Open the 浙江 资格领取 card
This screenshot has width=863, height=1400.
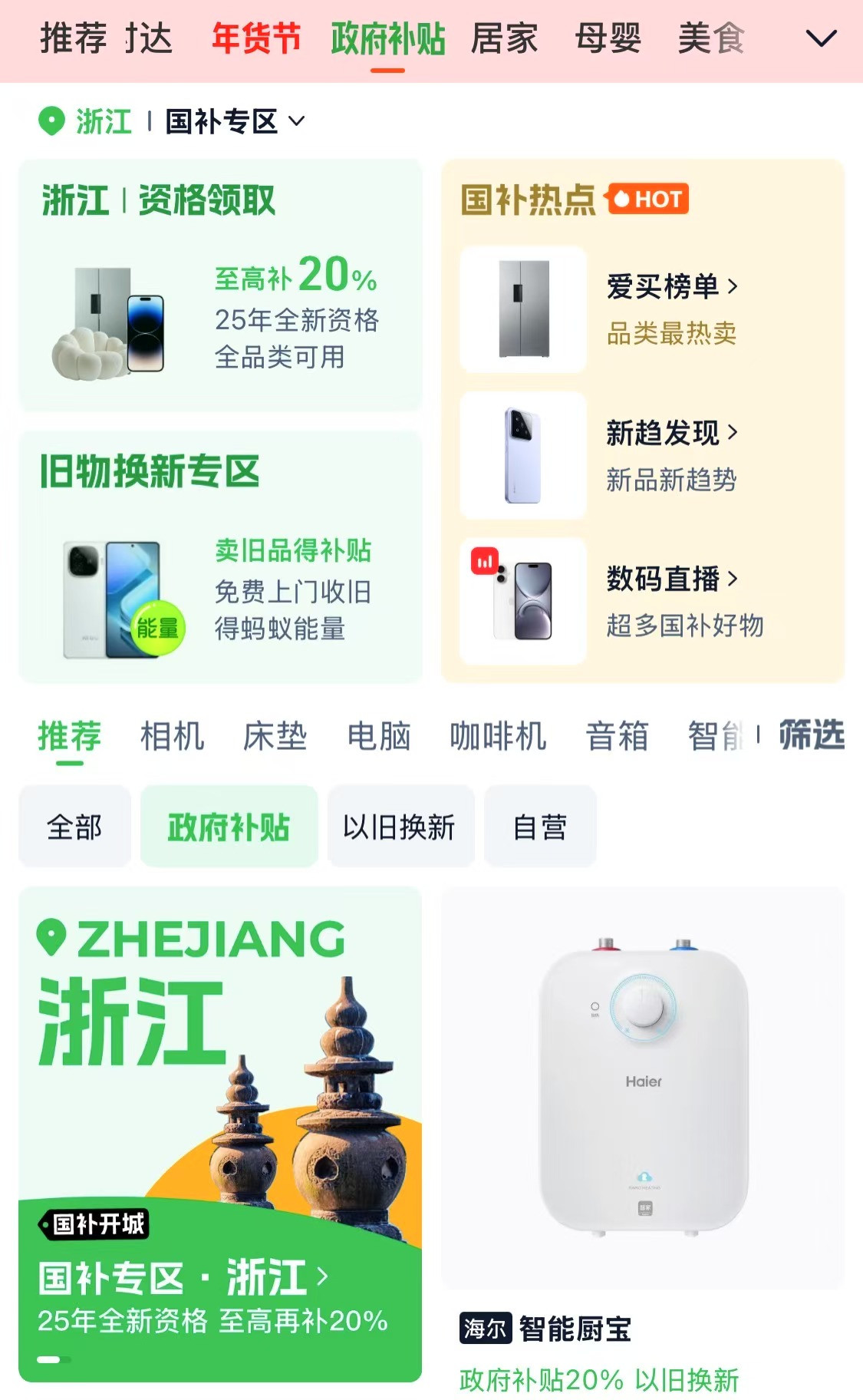[220, 284]
